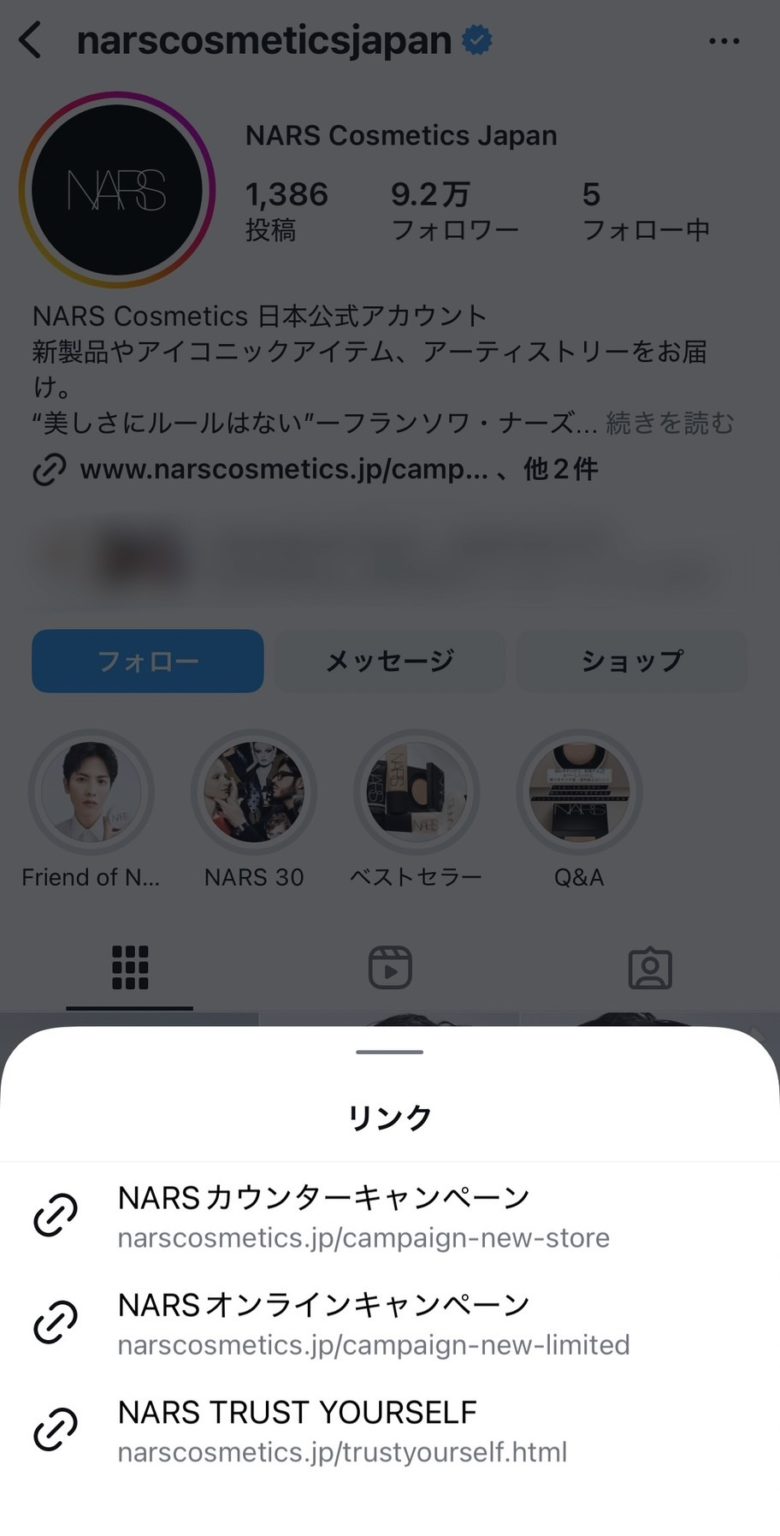Switch to the Reels tab icon
This screenshot has width=780, height=1536.
[x=389, y=966]
